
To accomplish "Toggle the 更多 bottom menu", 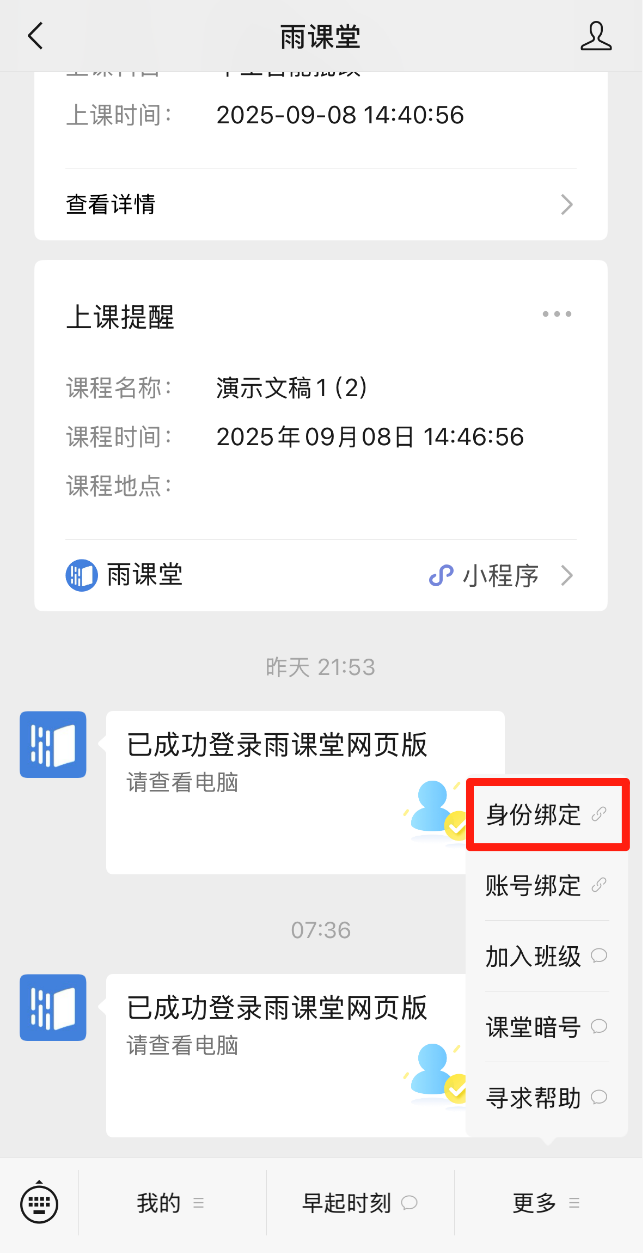I will point(546,1203).
